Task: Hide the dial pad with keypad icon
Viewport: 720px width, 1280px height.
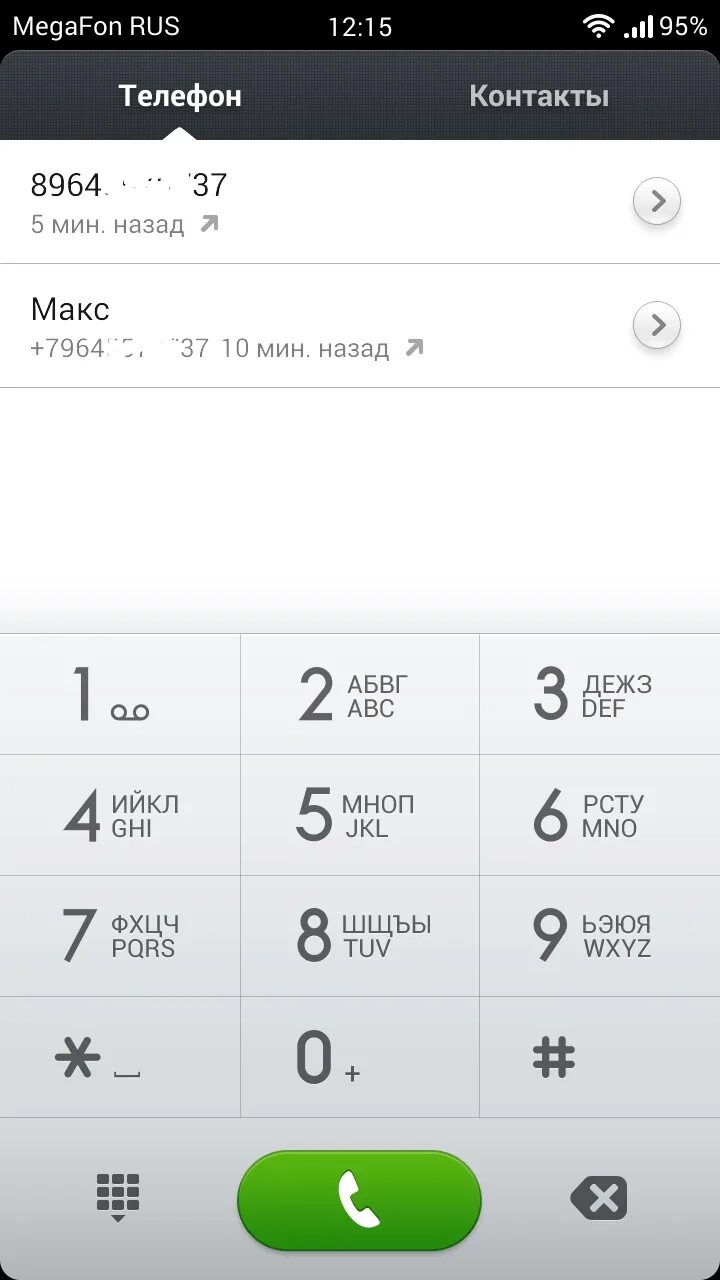Action: (x=118, y=1197)
